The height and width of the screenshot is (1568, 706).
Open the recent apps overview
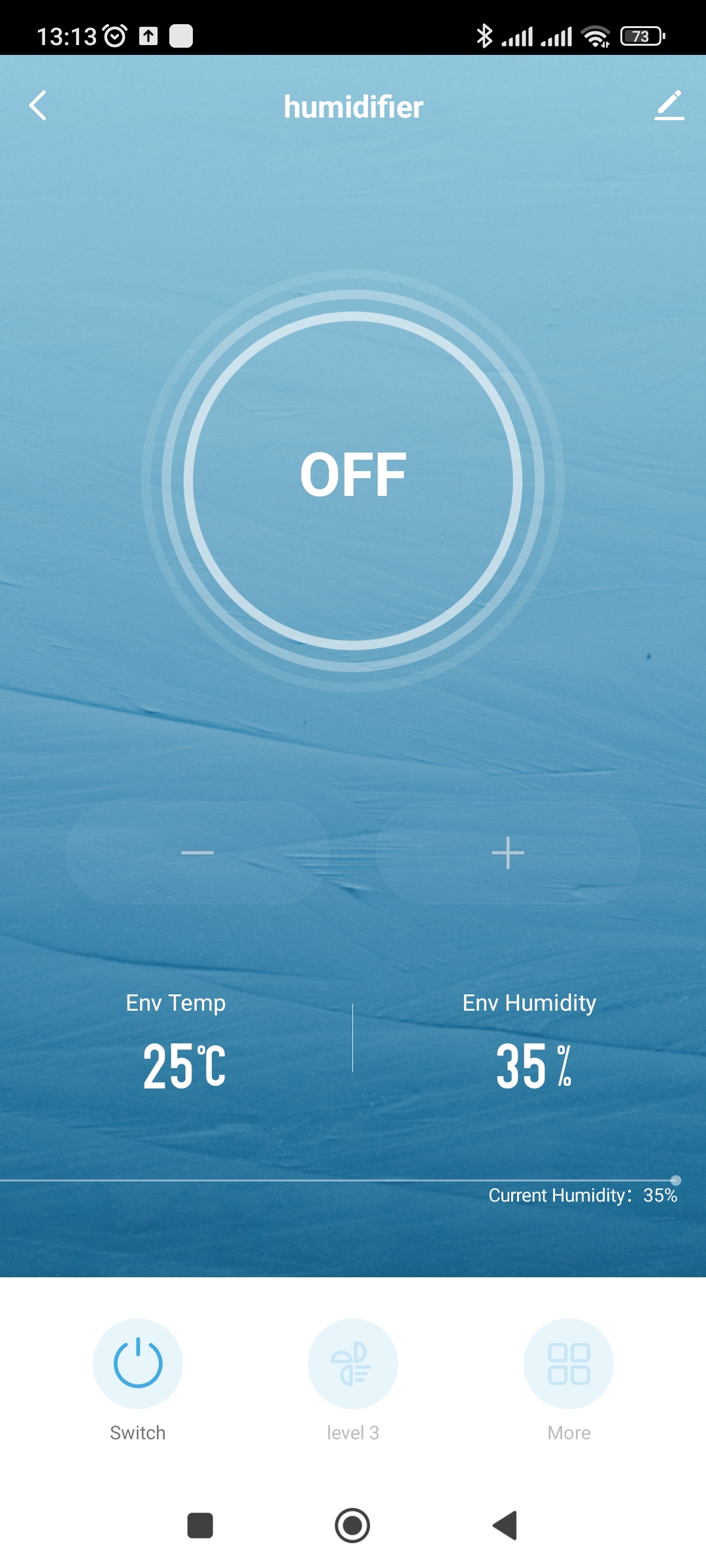point(200,1526)
